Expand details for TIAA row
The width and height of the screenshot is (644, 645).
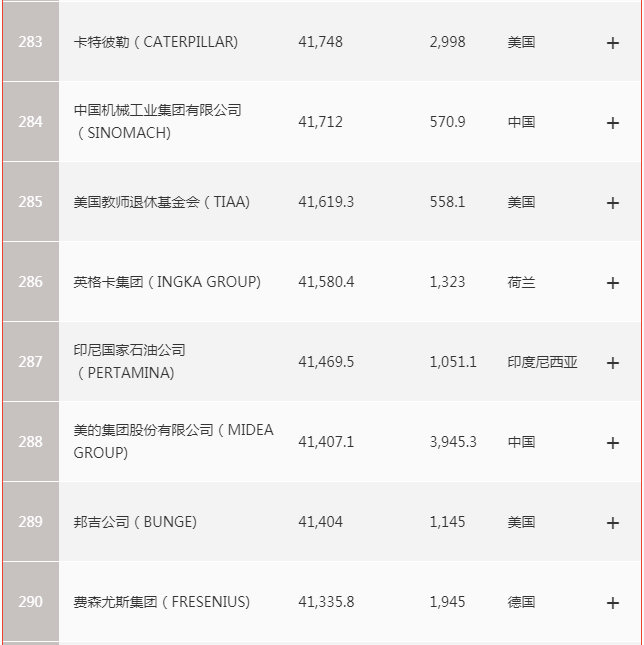613,203
